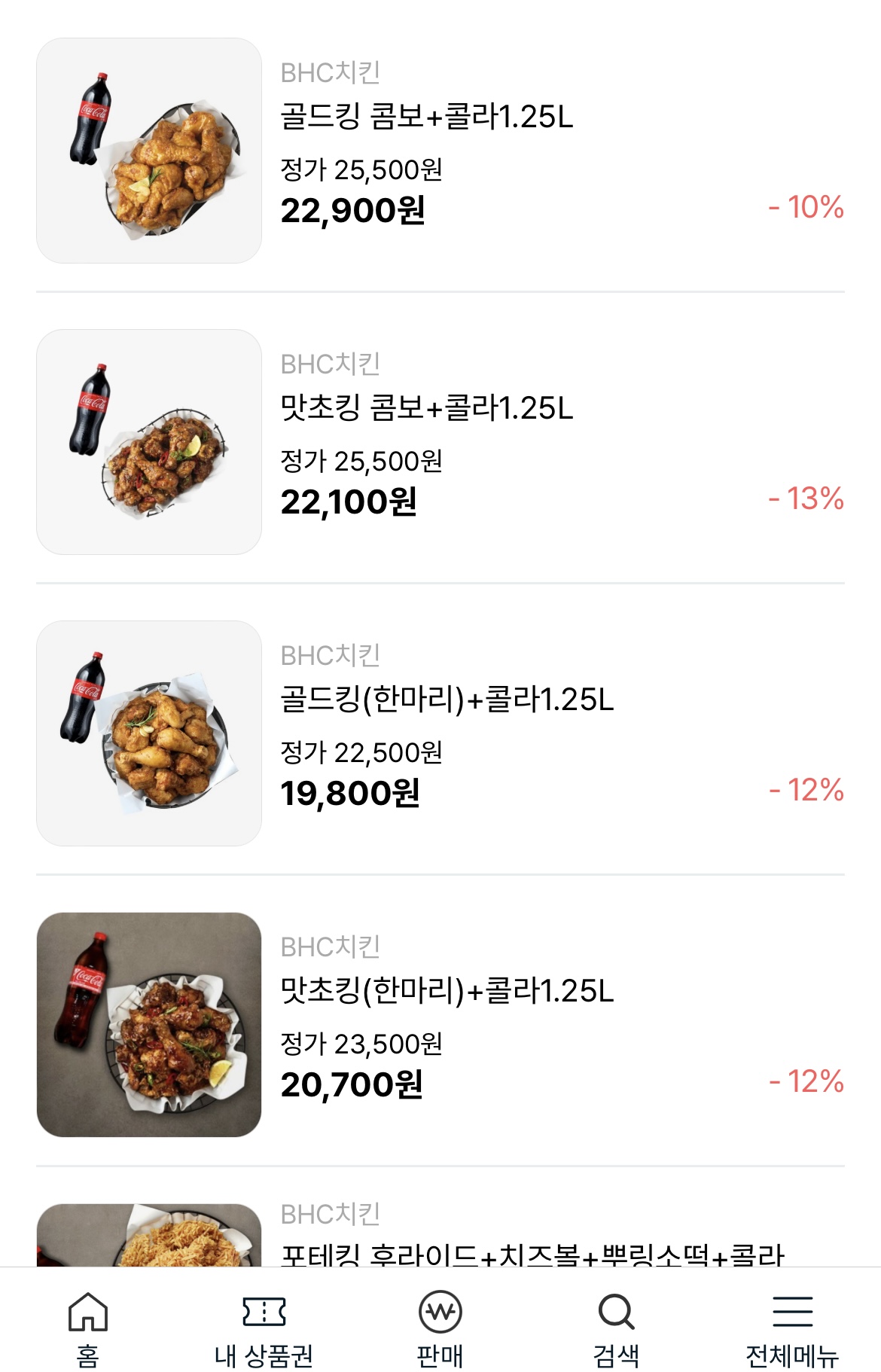The width and height of the screenshot is (881, 1372).
Task: Switch to the 검색 tab
Action: pos(616,1328)
